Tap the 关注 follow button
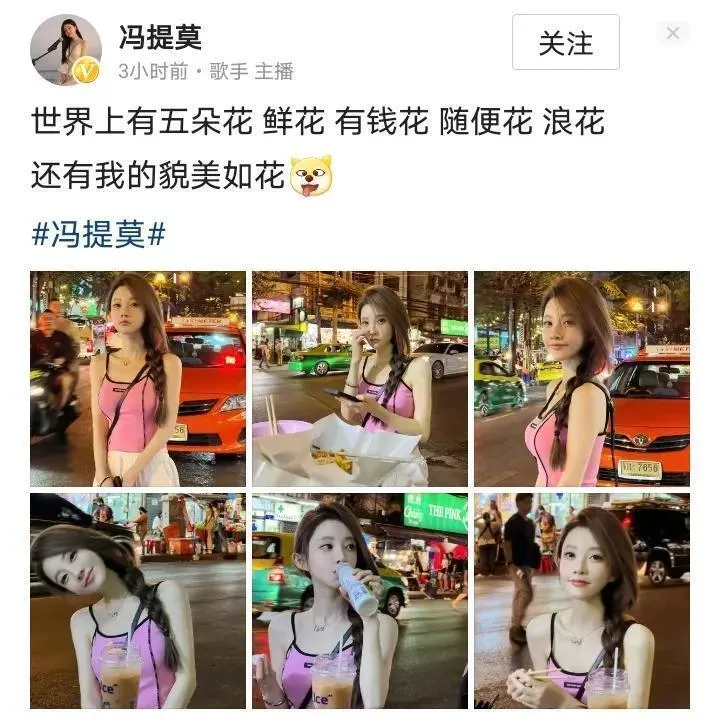Viewport: 720px width, 722px height. (565, 43)
